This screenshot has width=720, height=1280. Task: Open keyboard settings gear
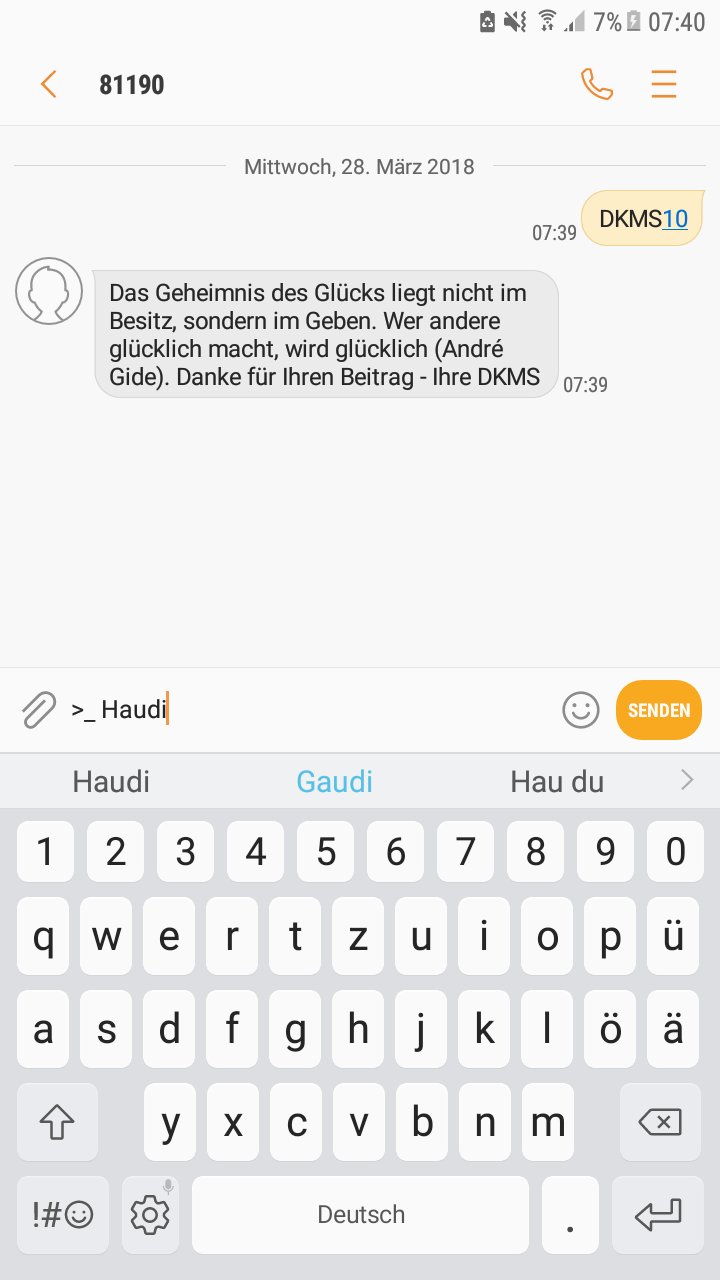150,1214
